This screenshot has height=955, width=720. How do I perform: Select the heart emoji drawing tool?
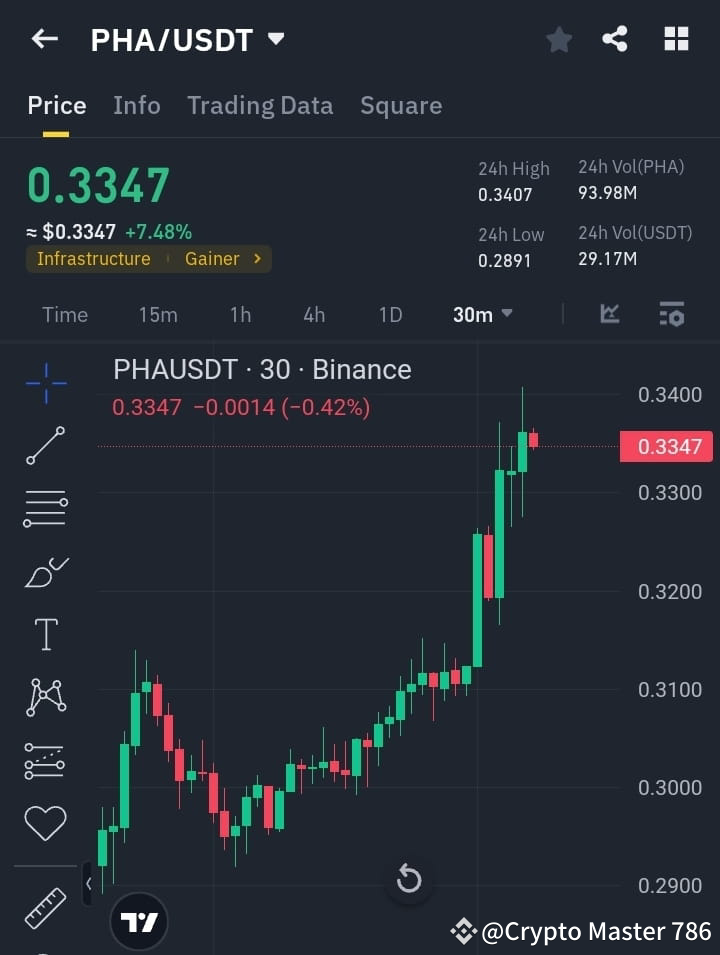[x=44, y=822]
